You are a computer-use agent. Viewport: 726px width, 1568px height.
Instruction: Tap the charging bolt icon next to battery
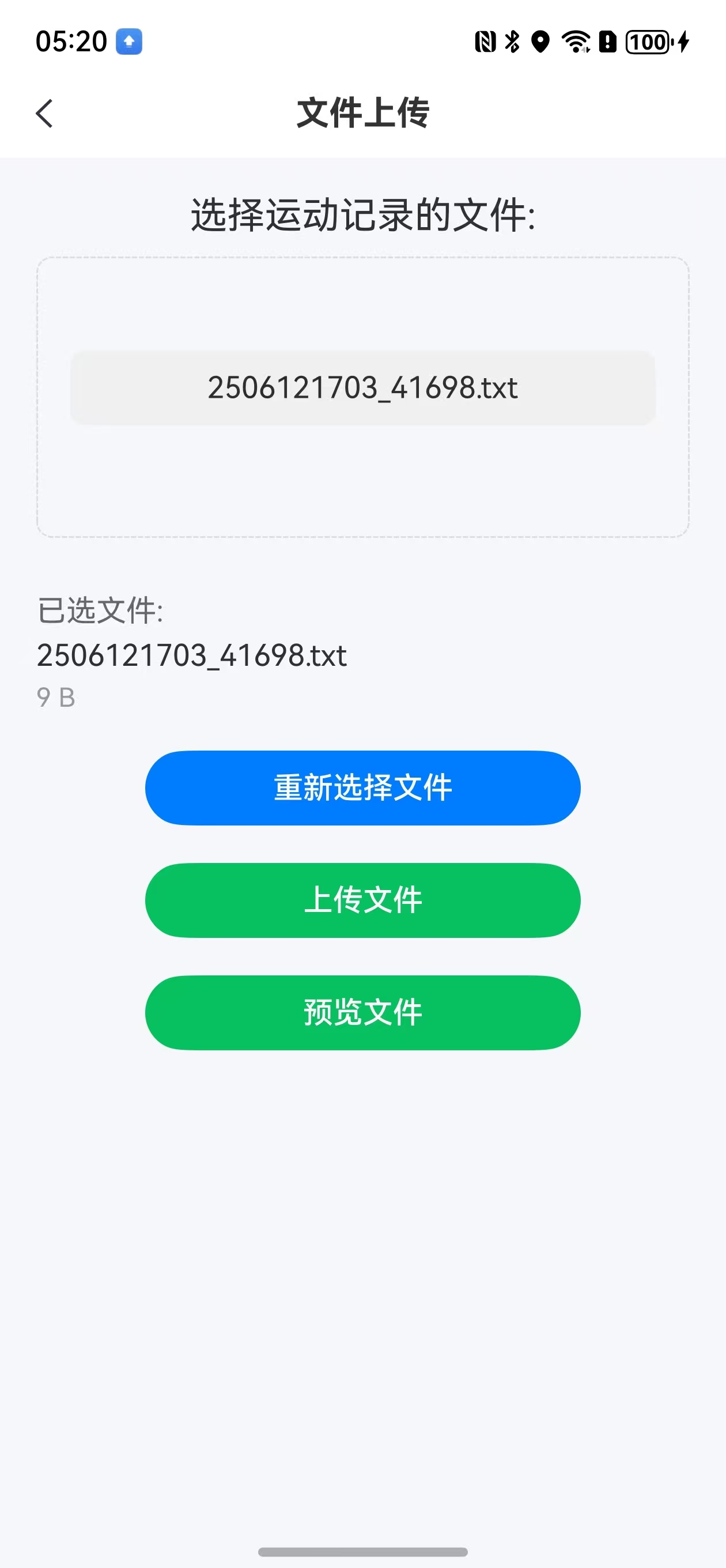click(682, 42)
